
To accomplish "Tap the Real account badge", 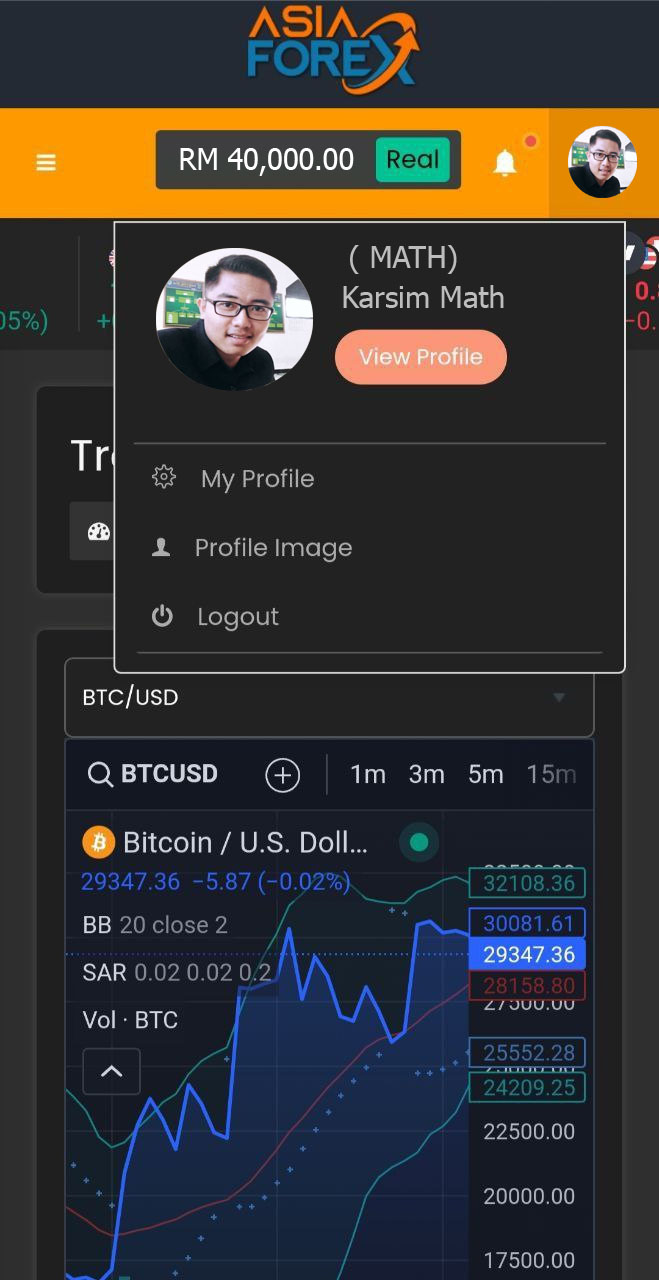I will click(x=413, y=160).
